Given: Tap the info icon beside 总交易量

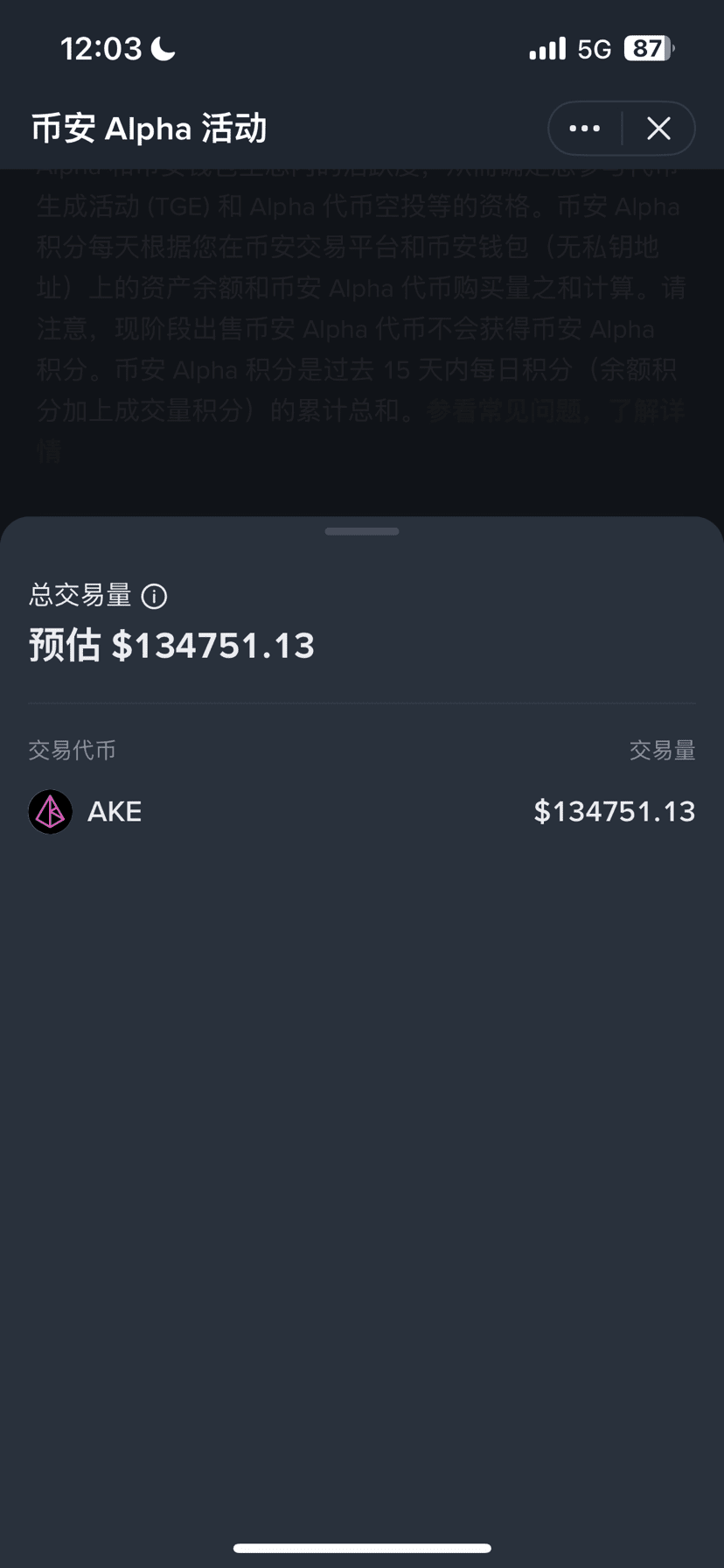Looking at the screenshot, I should [x=154, y=597].
